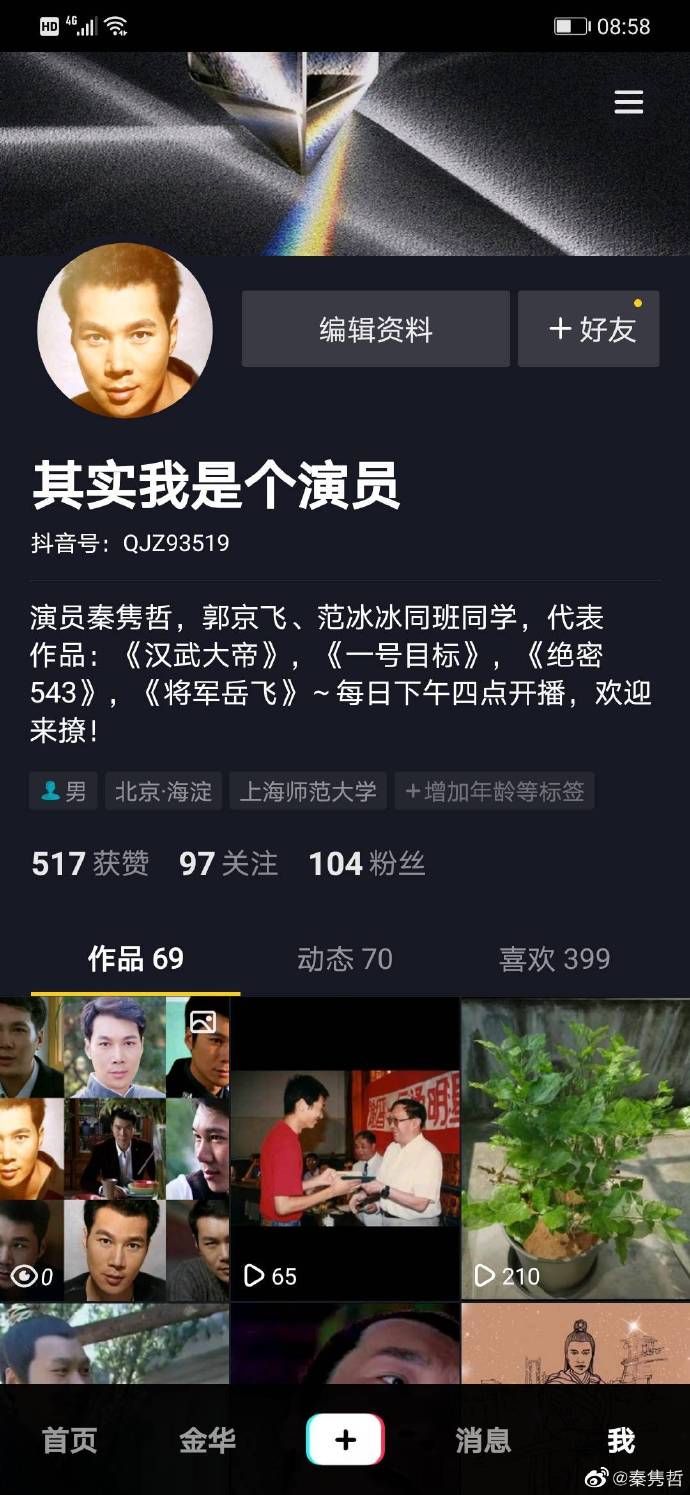Viewport: 690px width, 1495px height.
Task: Tap 编辑资料 to edit profile
Action: (x=375, y=329)
